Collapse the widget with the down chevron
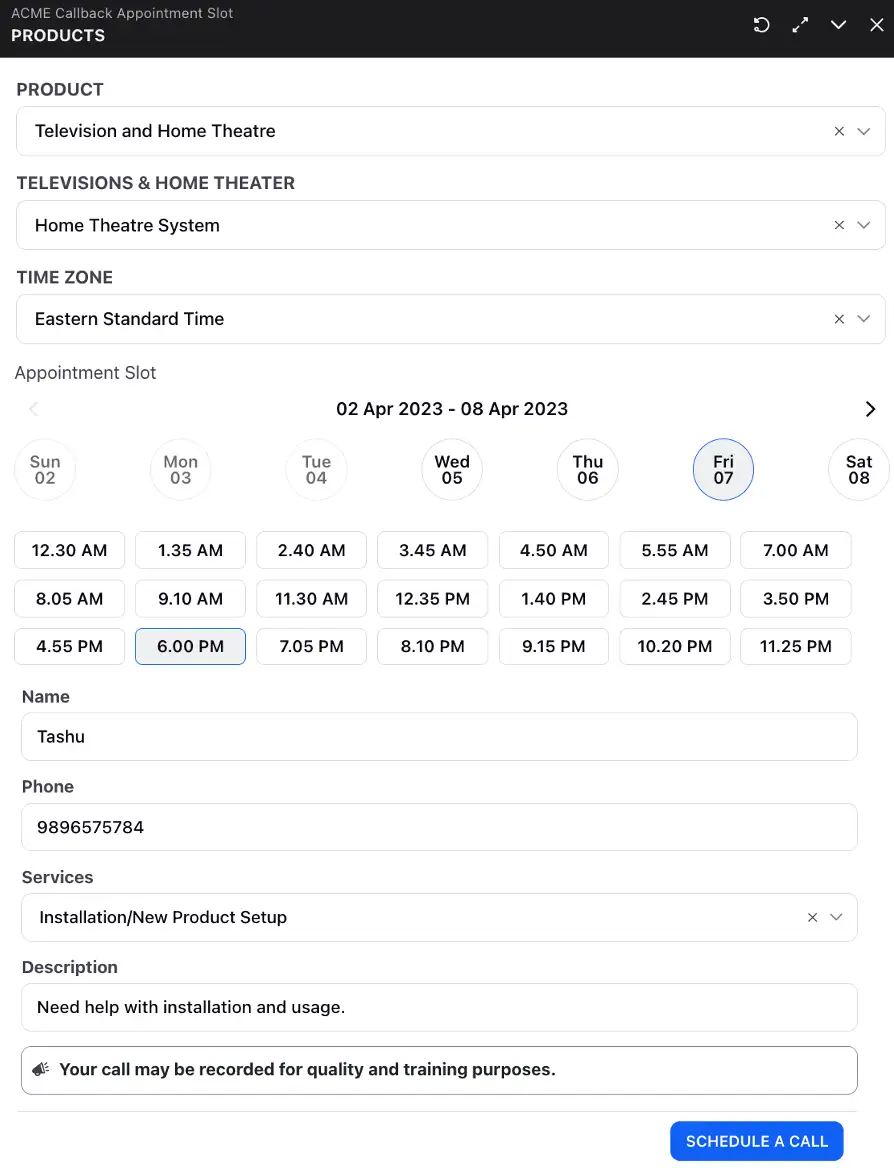 (839, 26)
